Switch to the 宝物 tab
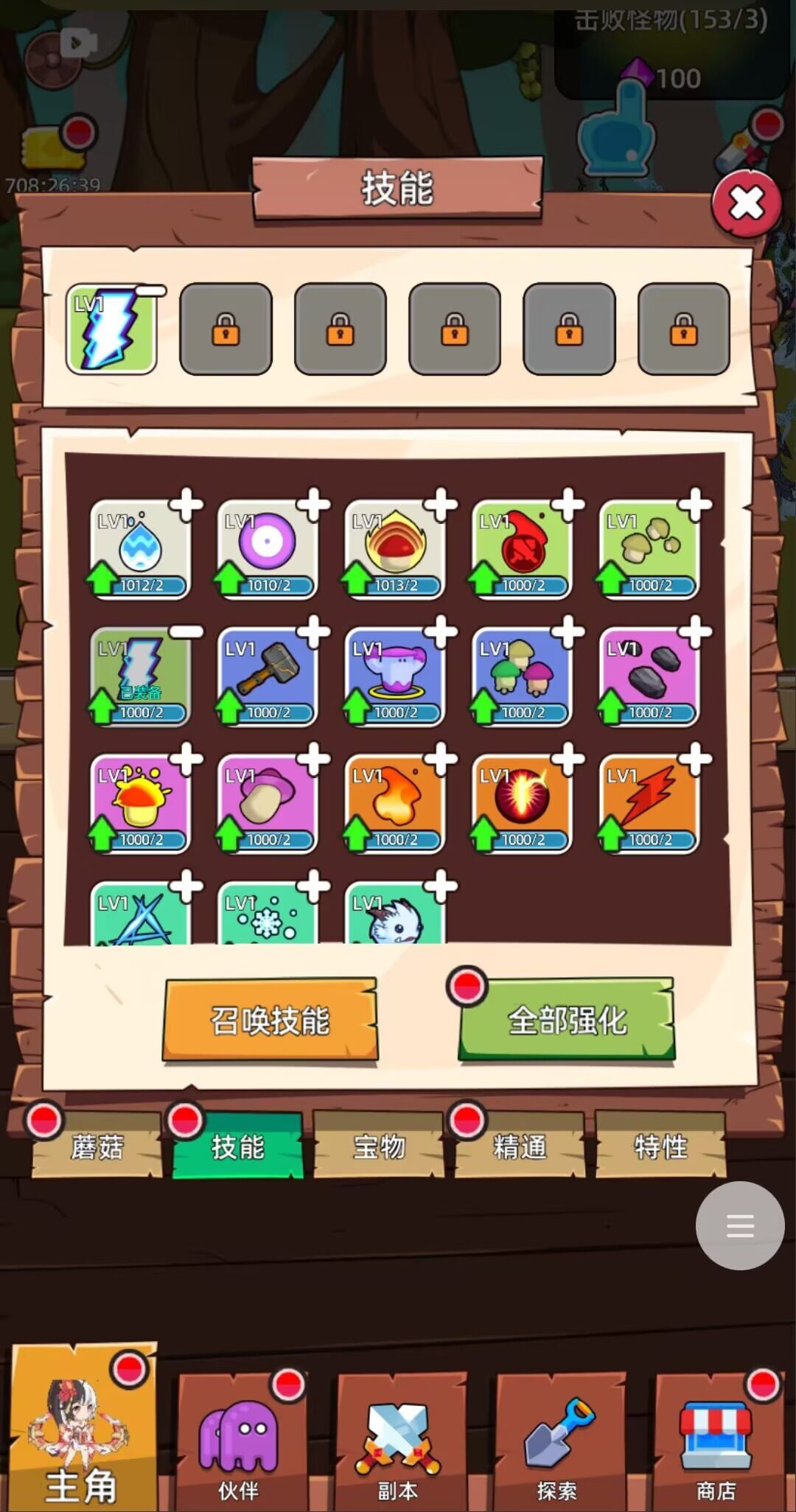This screenshot has height=1512, width=796. pyautogui.click(x=379, y=1147)
